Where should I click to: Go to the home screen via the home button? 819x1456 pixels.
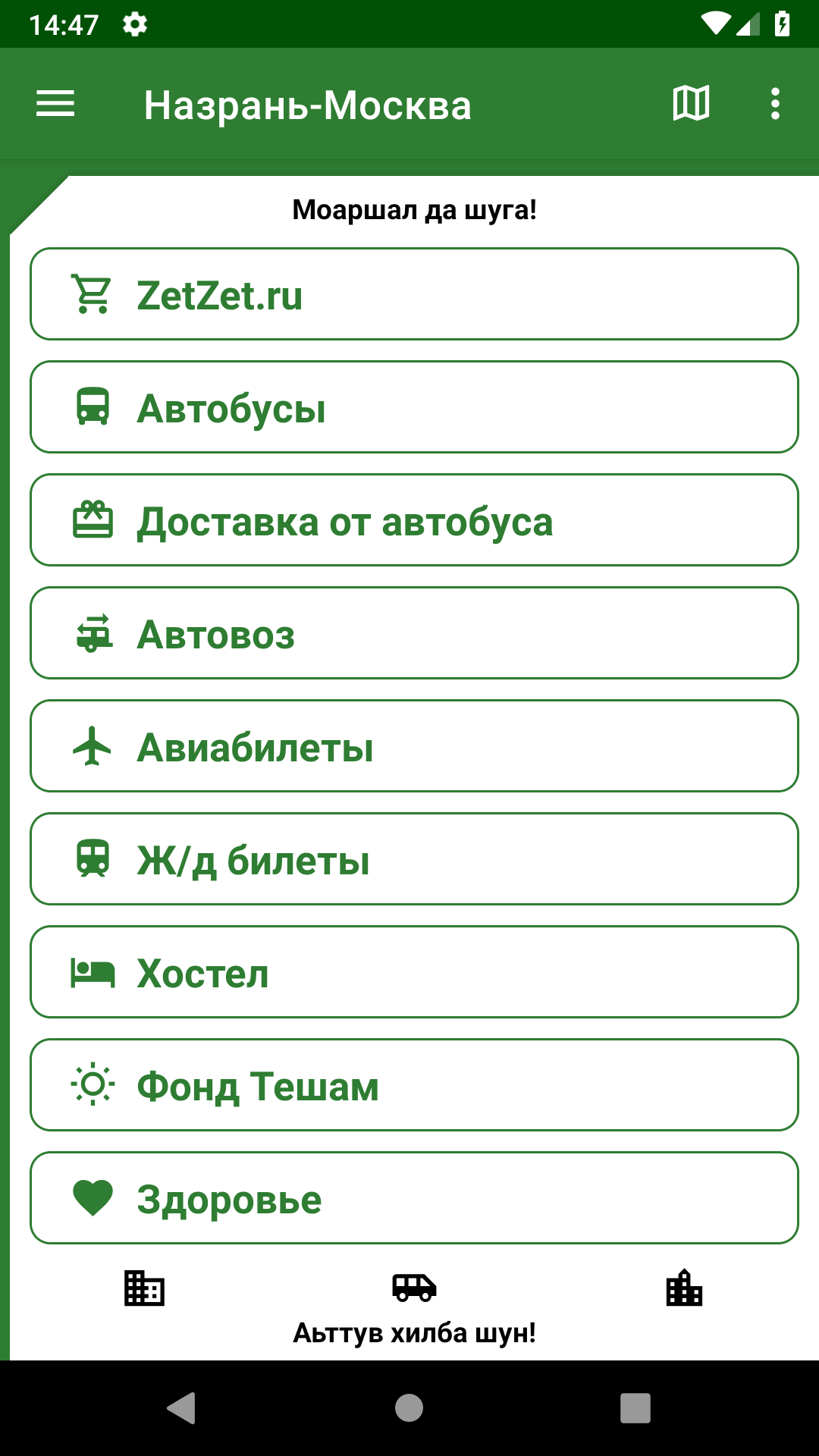(409, 1408)
